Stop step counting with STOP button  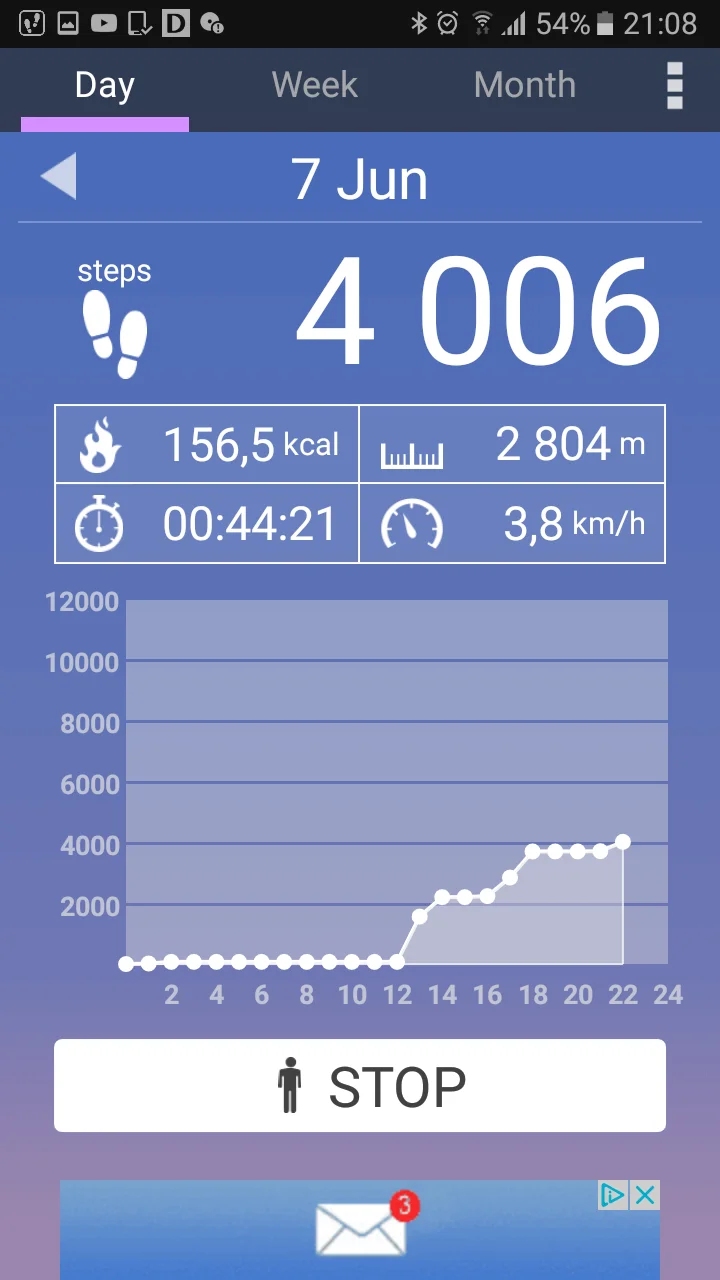[x=360, y=1086]
